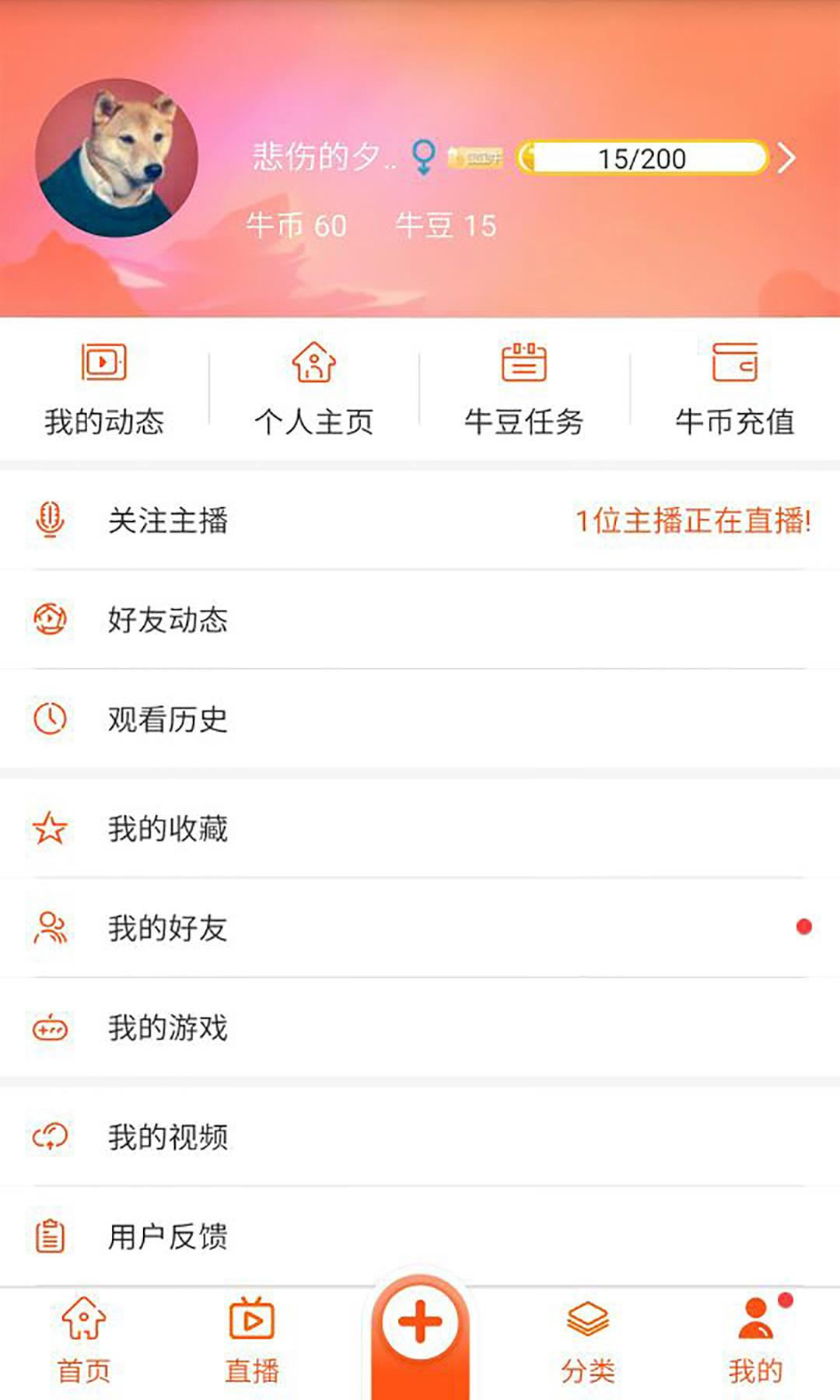The height and width of the screenshot is (1400, 840).
Task: Open 我的视频 row
Action: click(420, 1136)
